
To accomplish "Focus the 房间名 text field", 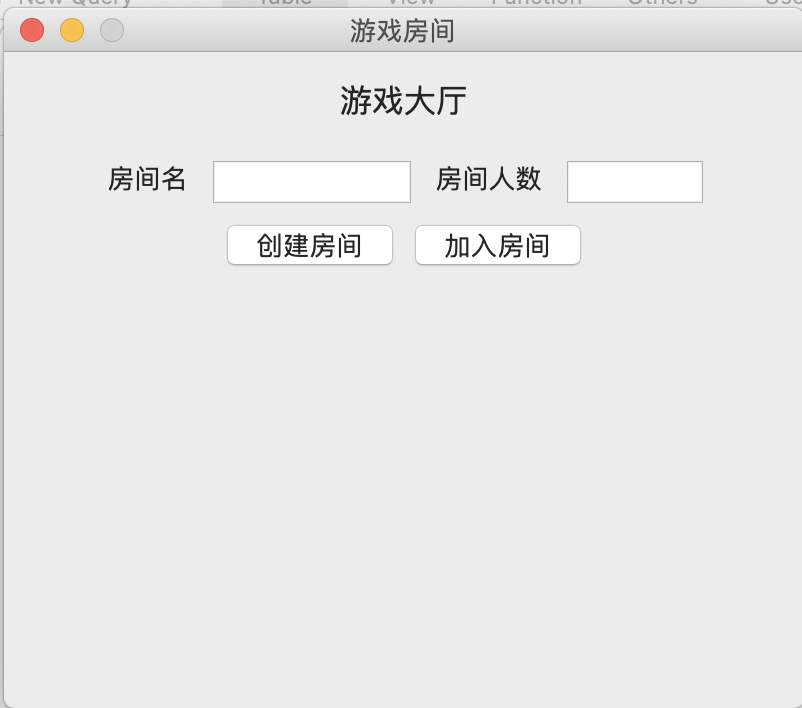I will 312,182.
